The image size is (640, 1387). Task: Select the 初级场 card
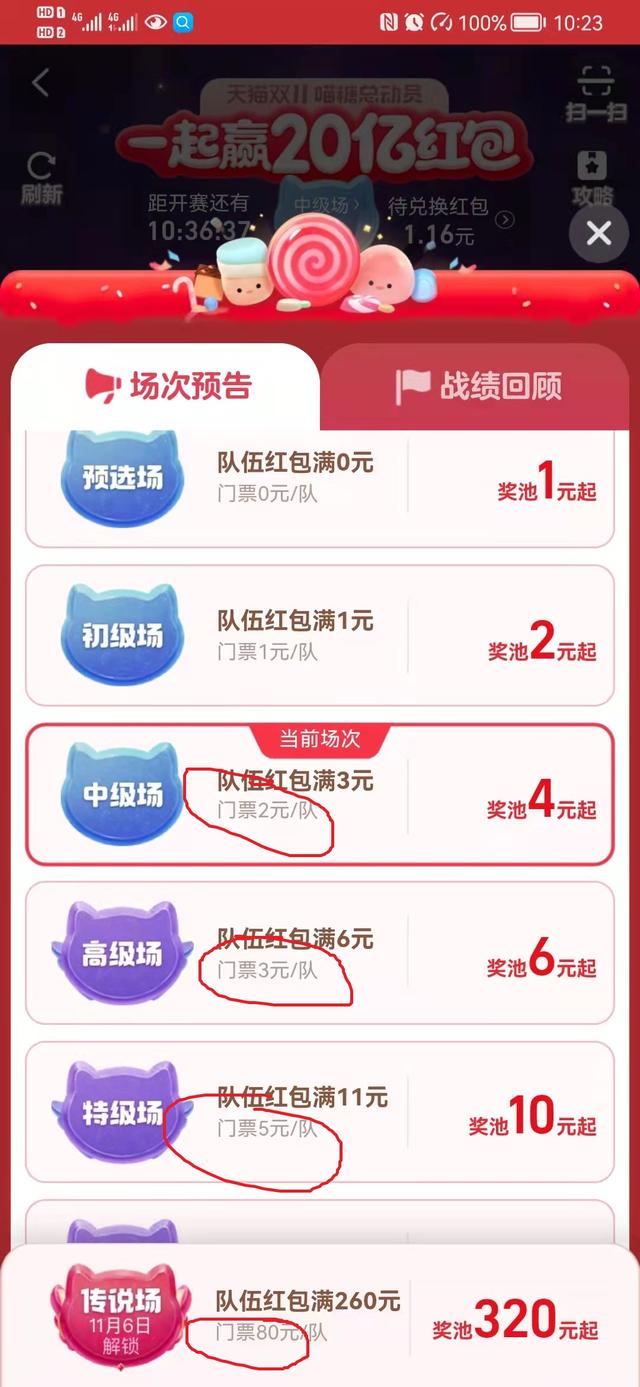[x=320, y=635]
